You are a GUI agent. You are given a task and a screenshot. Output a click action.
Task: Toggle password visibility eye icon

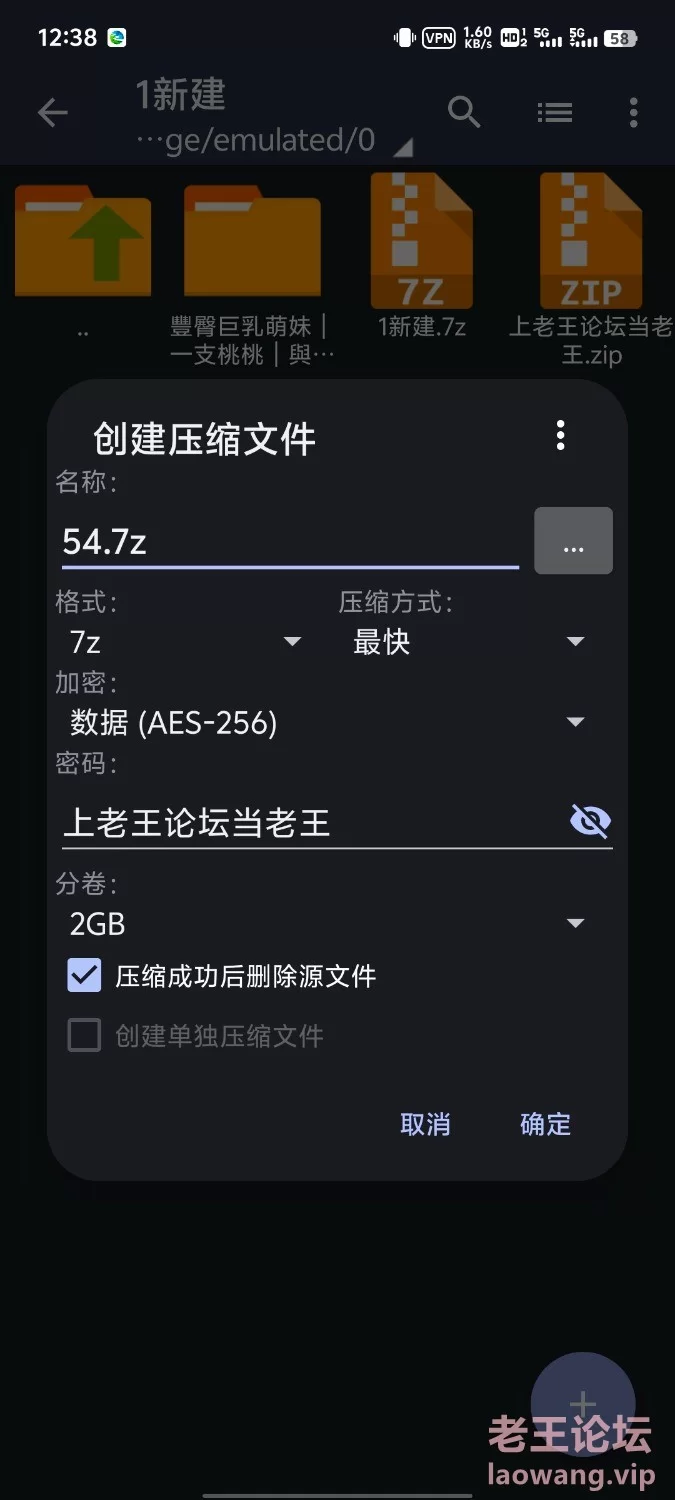(x=589, y=822)
